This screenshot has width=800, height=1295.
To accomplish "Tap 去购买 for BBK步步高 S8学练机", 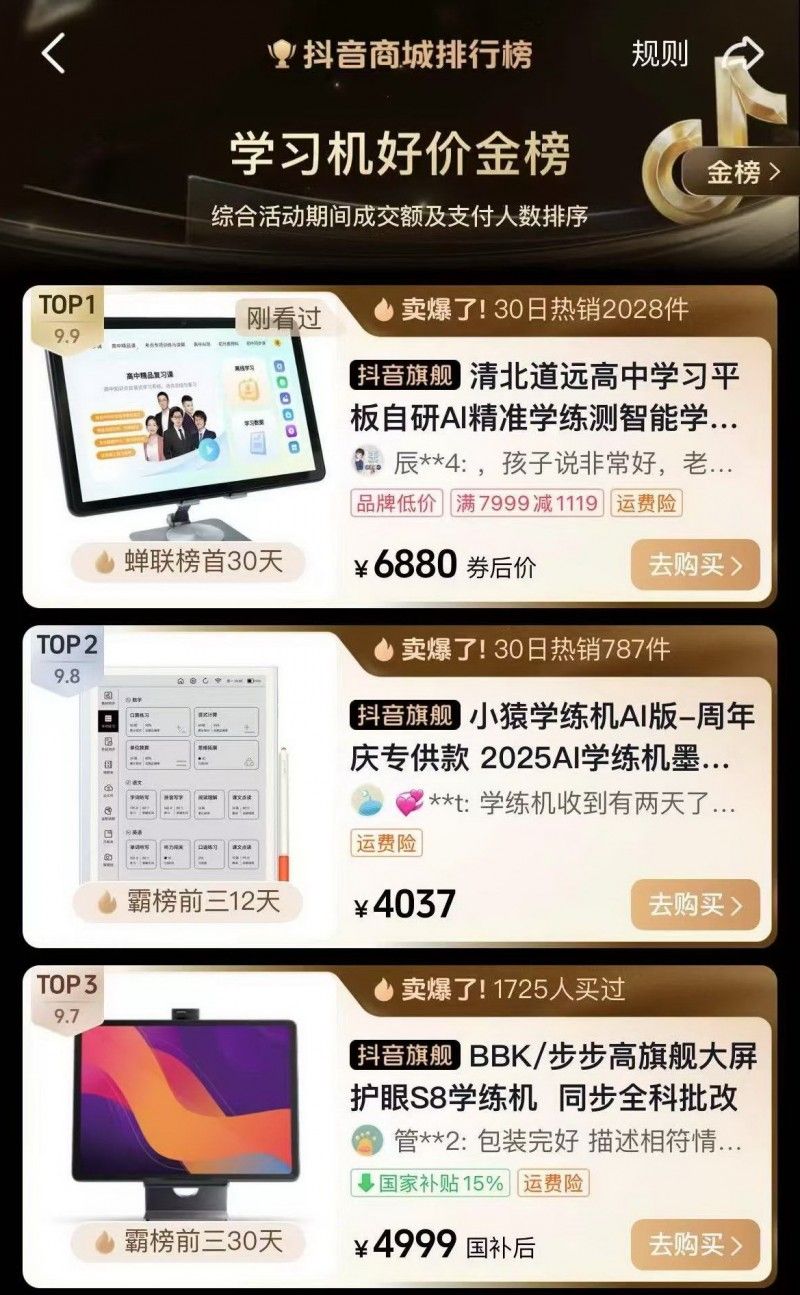I will 695,1245.
